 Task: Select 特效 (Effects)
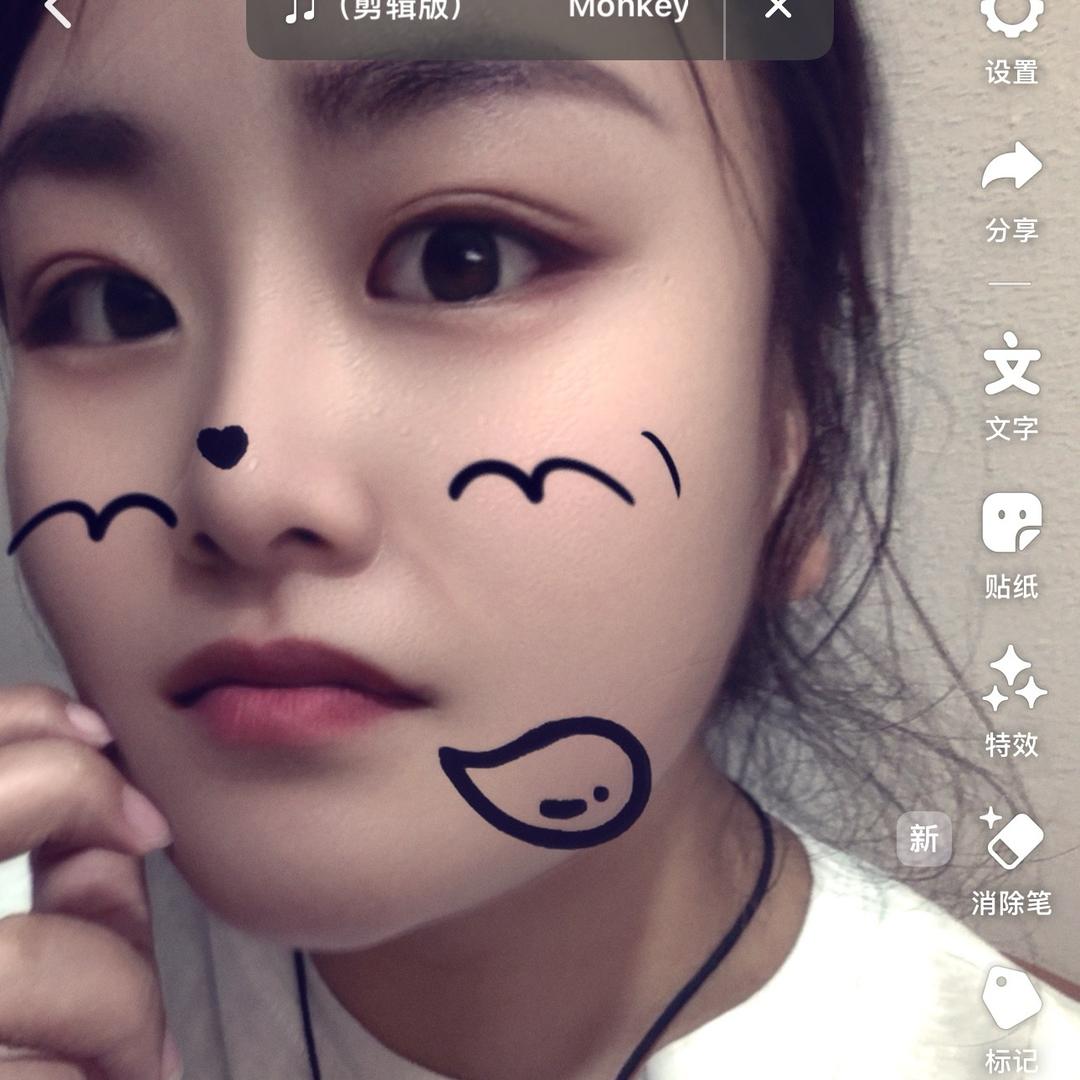1011,700
